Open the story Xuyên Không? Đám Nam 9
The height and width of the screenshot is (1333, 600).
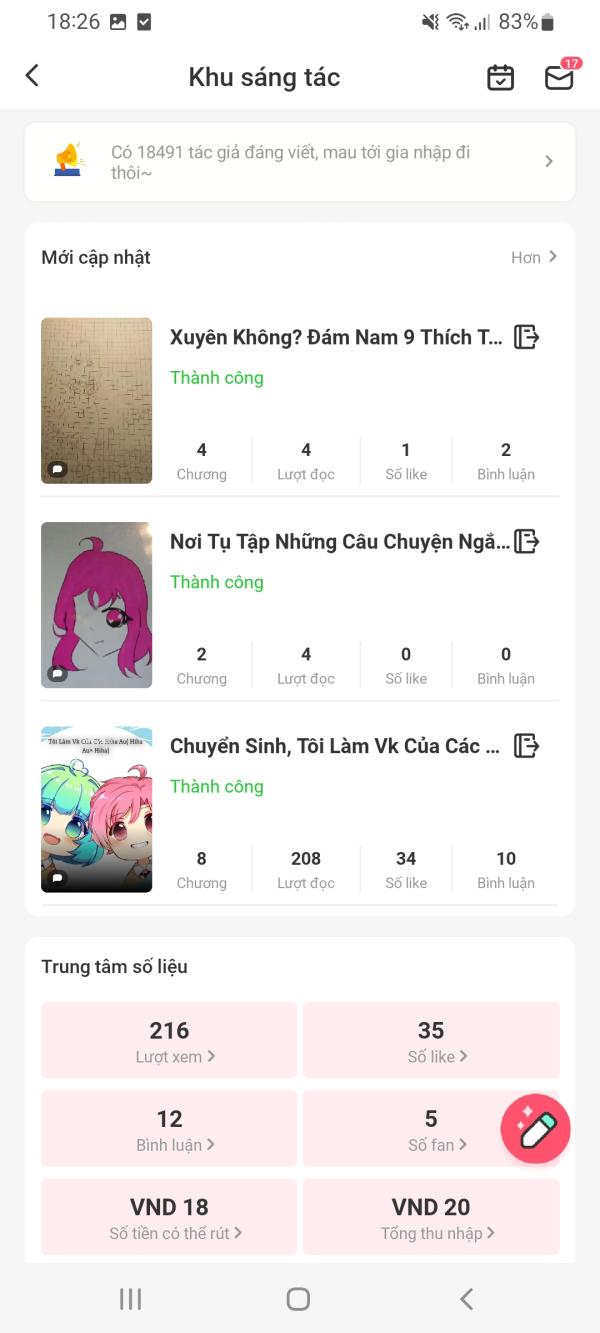pos(336,338)
